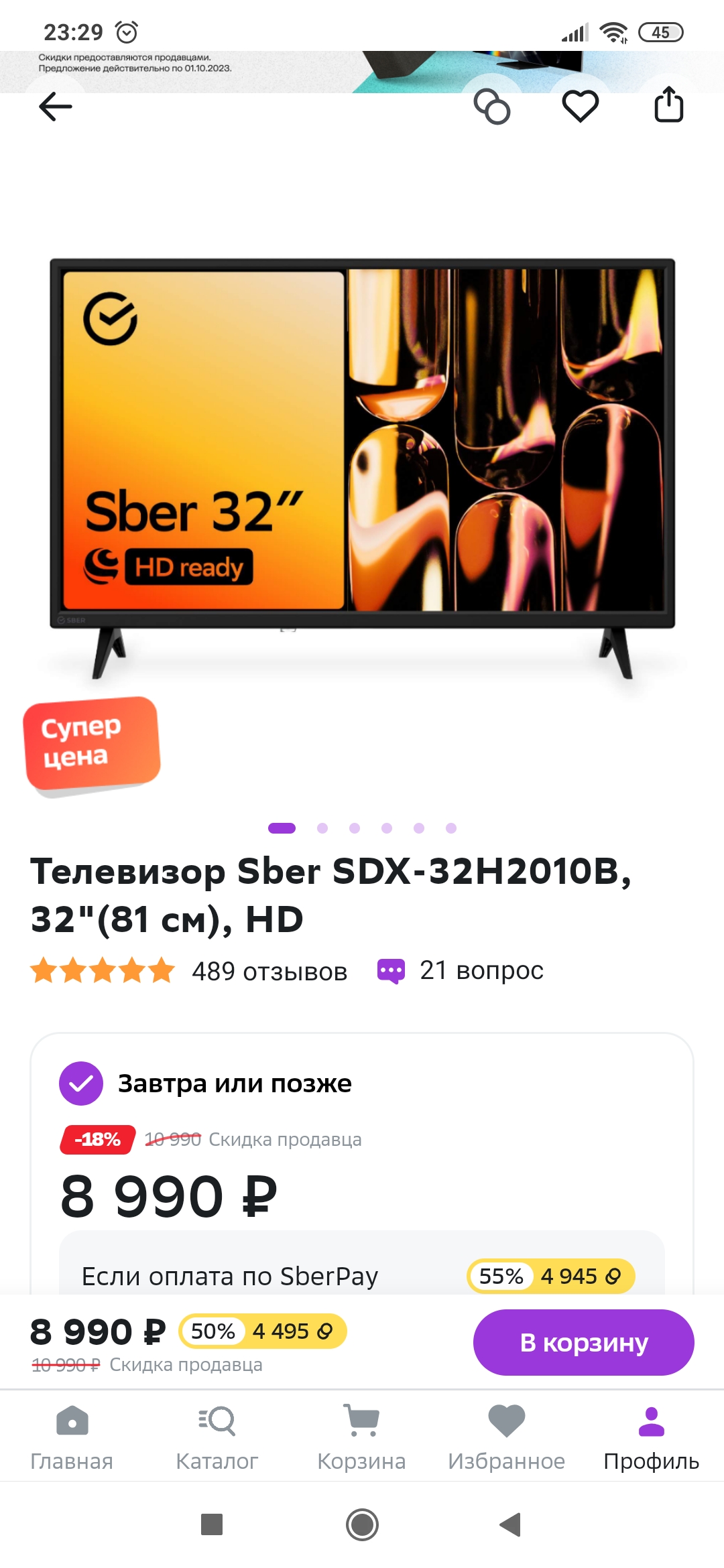This screenshot has width=724, height=1568.
Task: Tap the system home button
Action: pyautogui.click(x=362, y=1524)
